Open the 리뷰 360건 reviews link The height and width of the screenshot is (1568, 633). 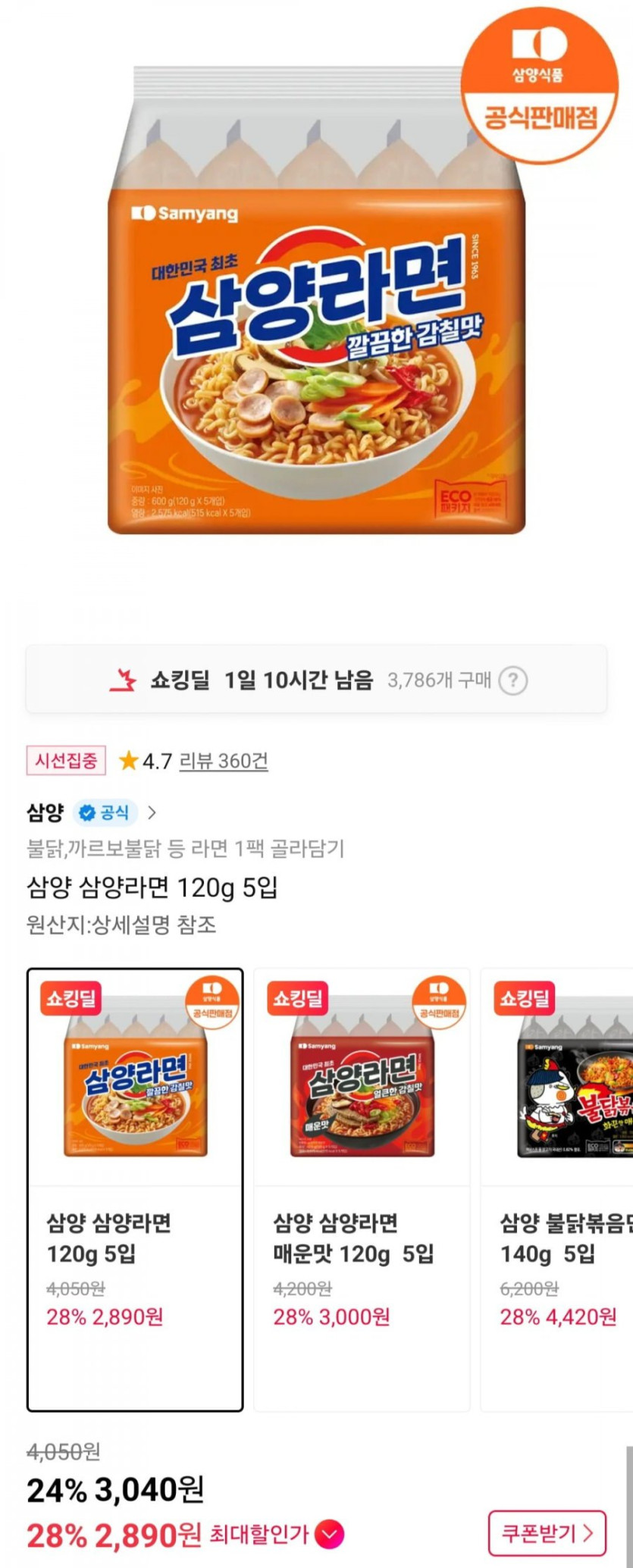coord(224,761)
